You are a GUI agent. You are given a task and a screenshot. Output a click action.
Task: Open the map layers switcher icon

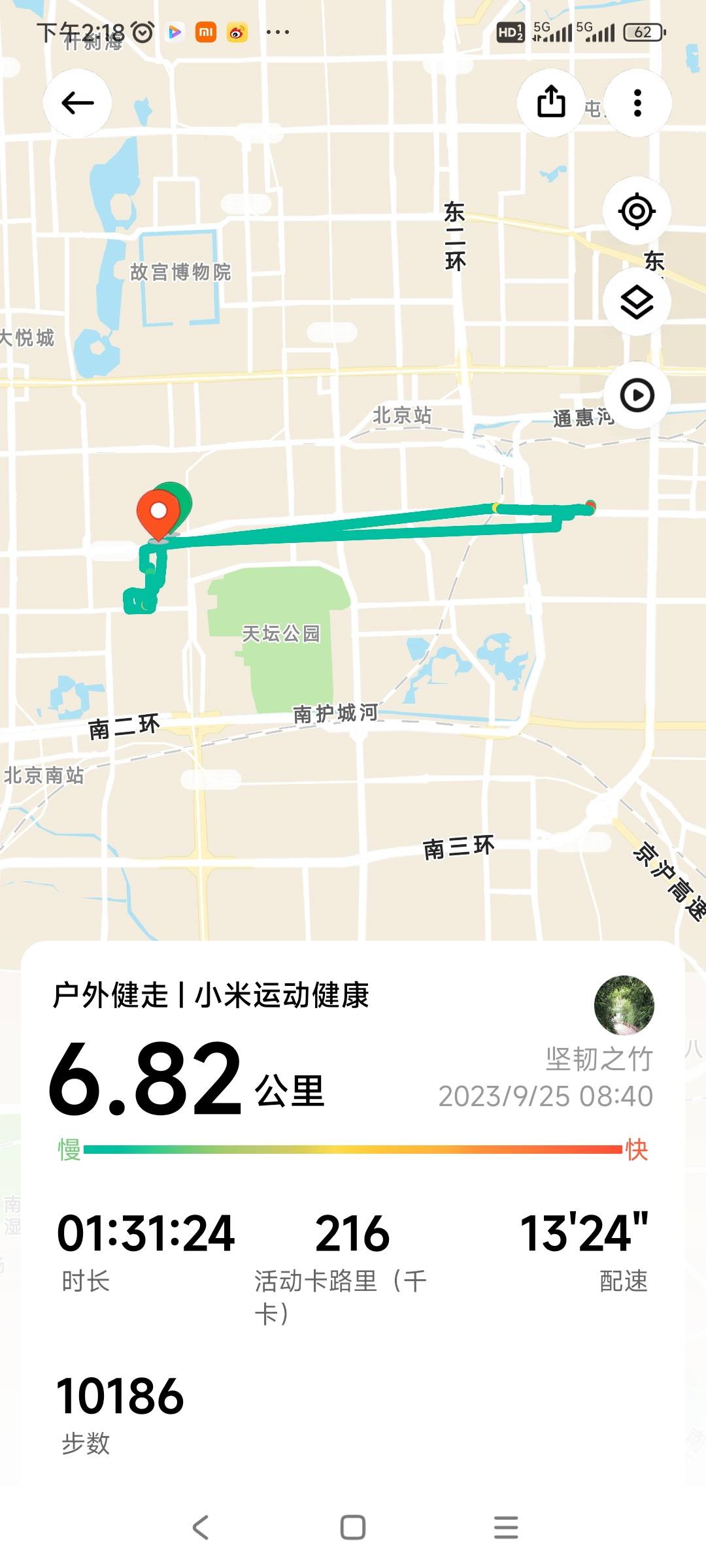637,299
